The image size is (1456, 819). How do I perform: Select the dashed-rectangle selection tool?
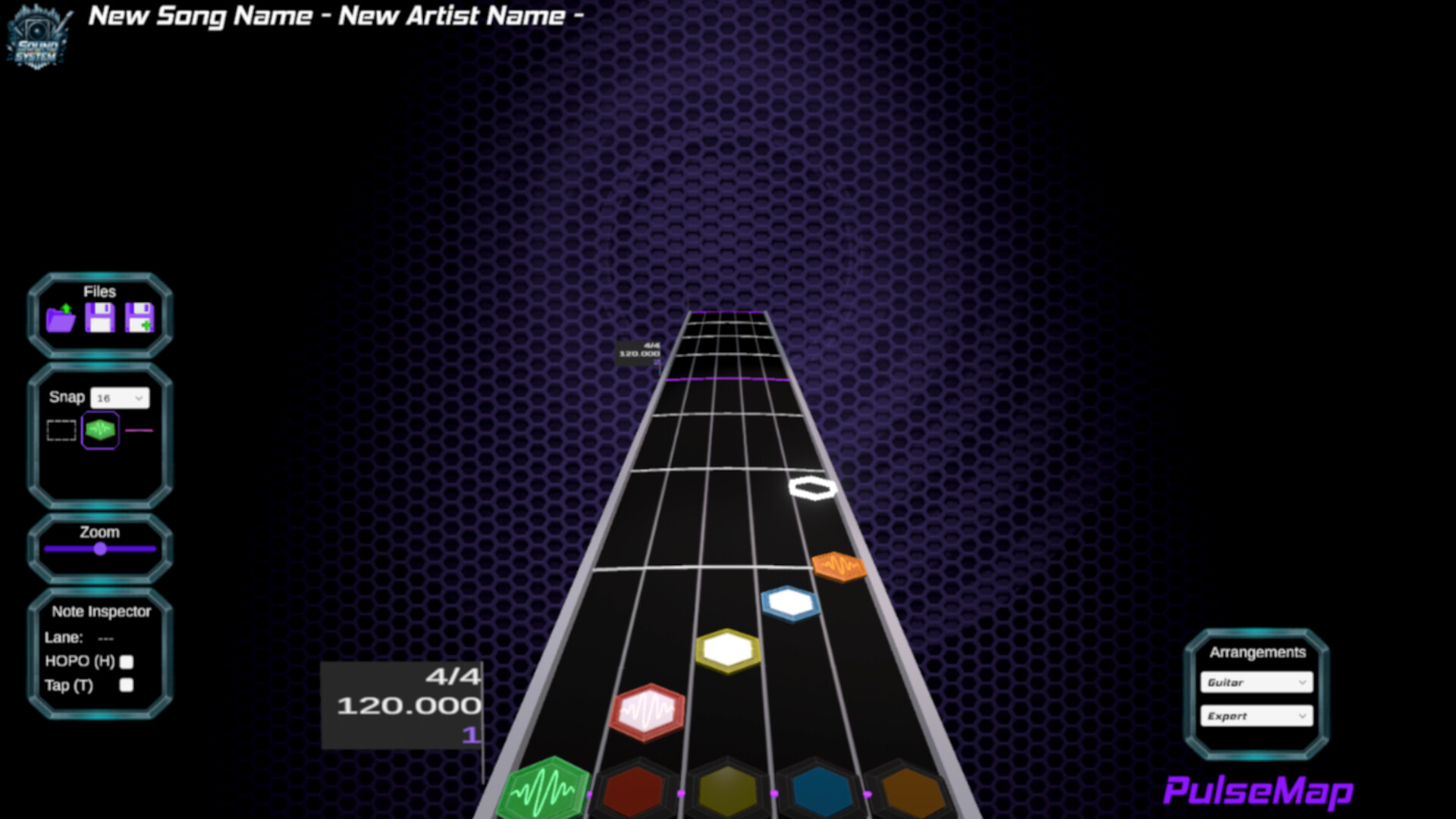[x=61, y=431]
